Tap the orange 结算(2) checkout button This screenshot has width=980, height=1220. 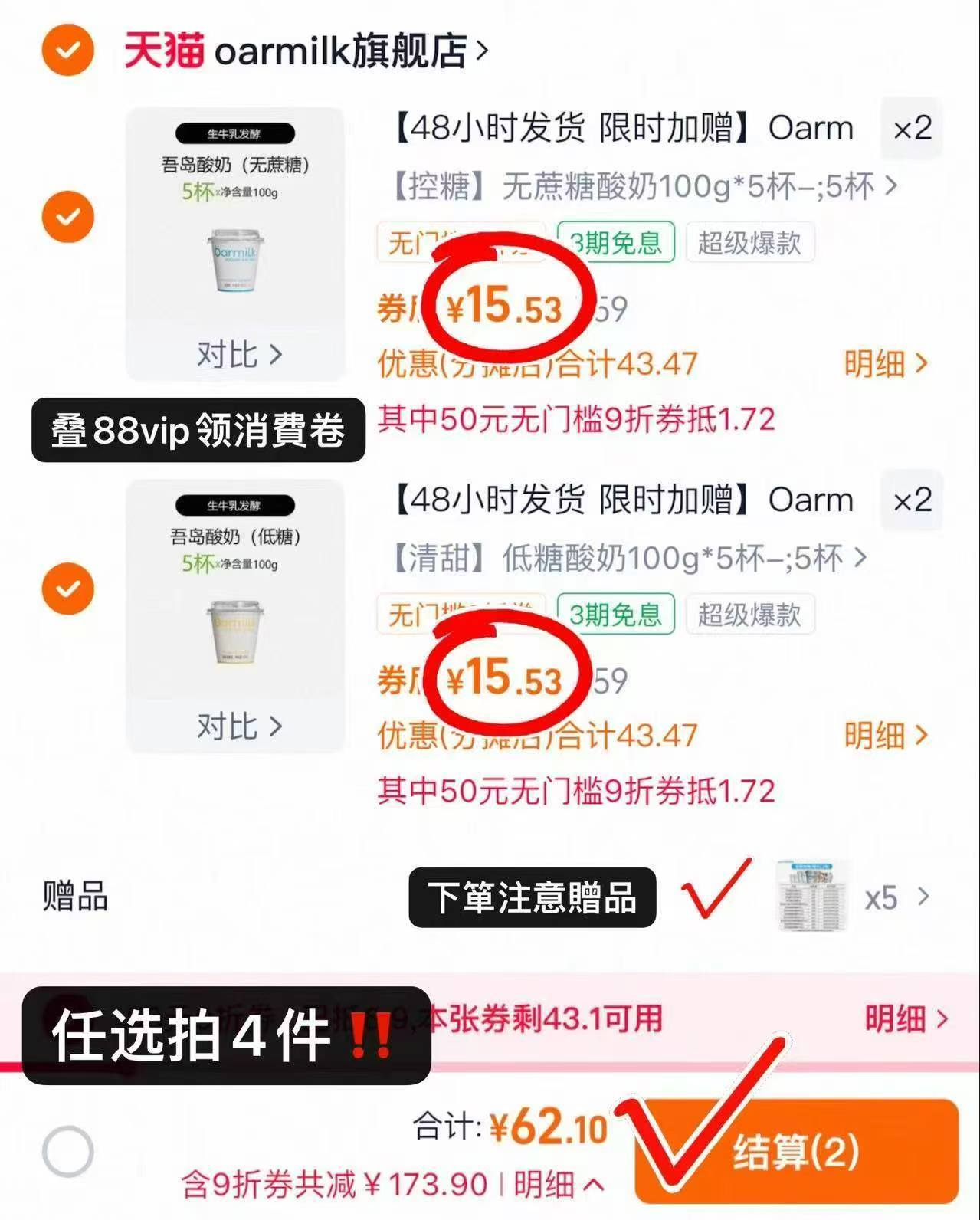click(797, 1149)
